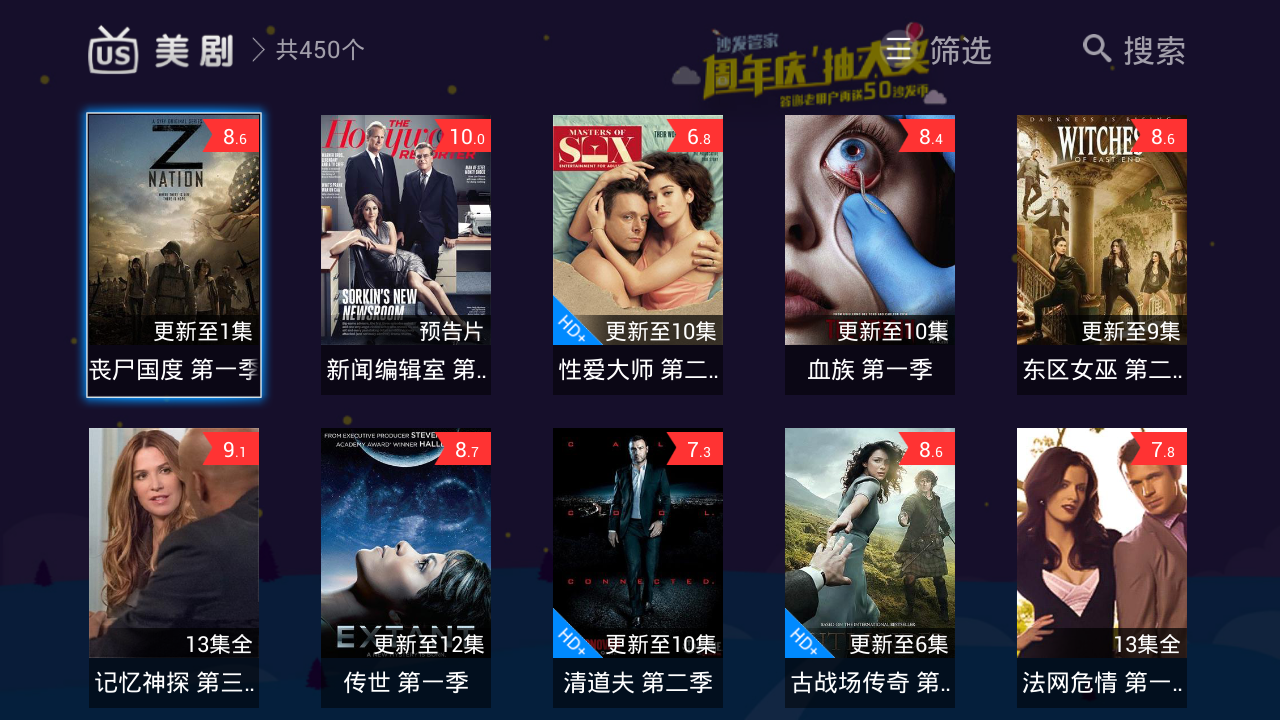
Task: Select the 新闻编辑室 show poster
Action: click(x=406, y=254)
